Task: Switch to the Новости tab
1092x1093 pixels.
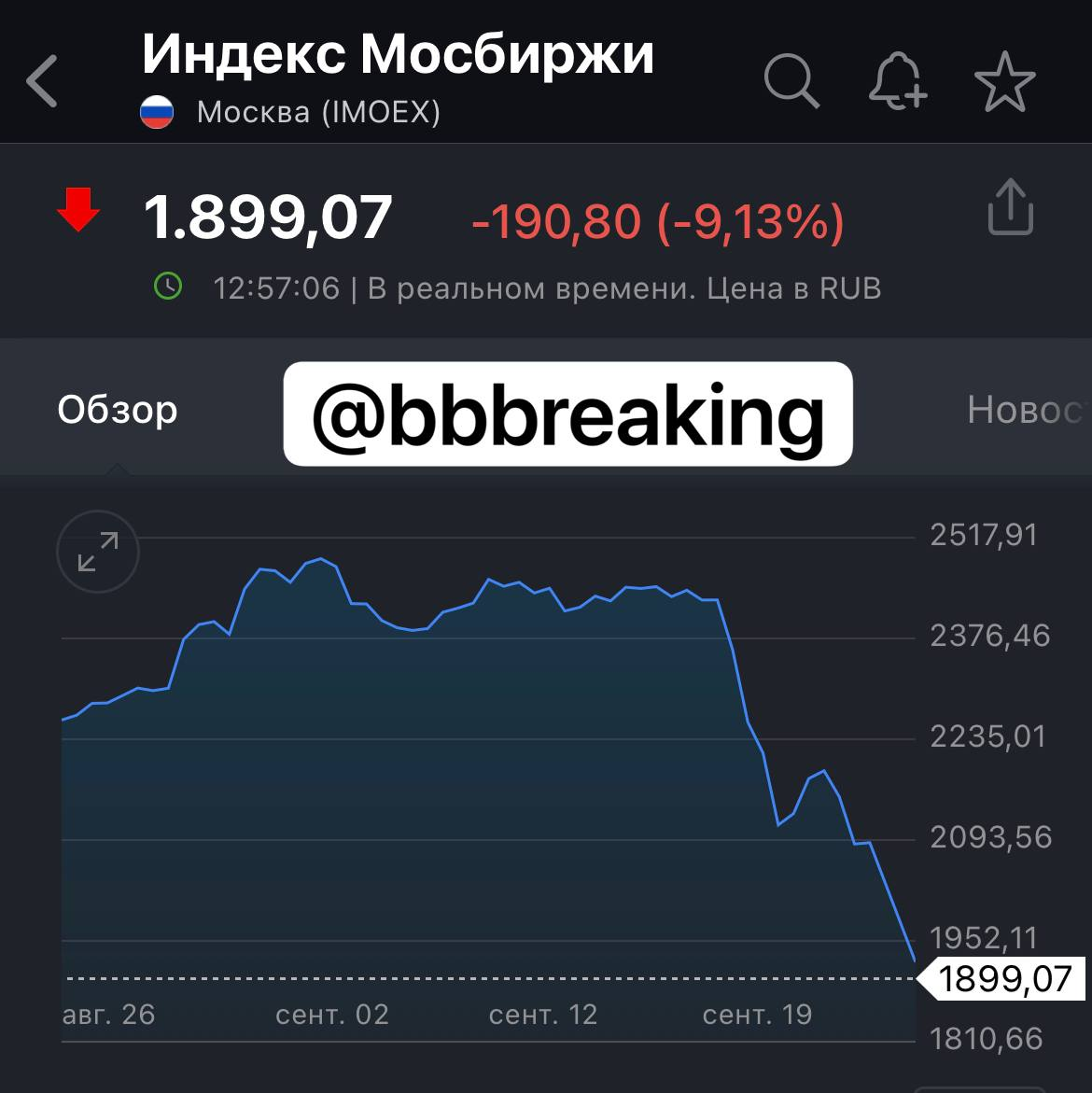Action: pyautogui.click(x=1025, y=410)
